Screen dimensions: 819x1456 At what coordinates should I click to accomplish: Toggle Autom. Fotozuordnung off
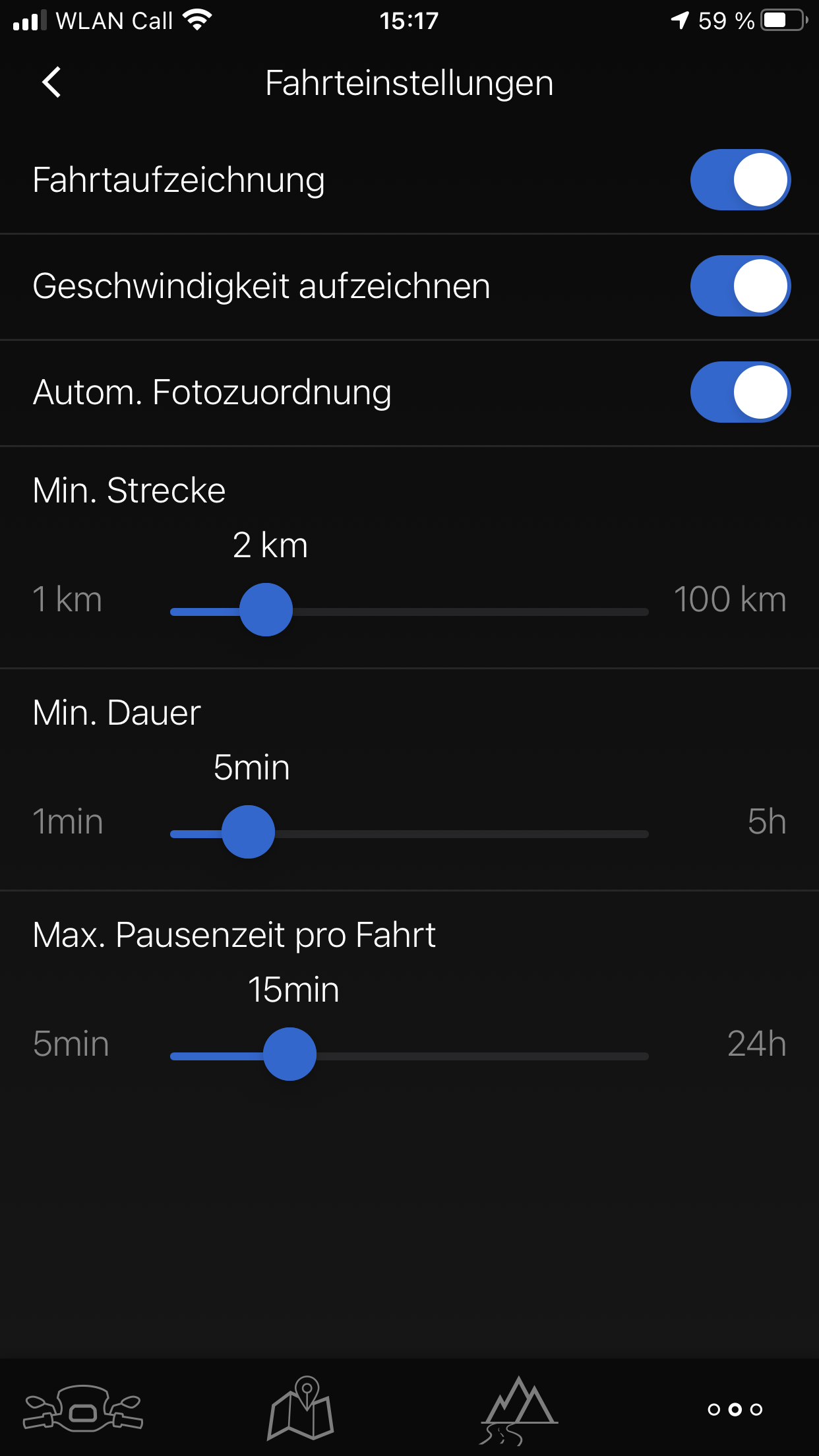coord(740,392)
